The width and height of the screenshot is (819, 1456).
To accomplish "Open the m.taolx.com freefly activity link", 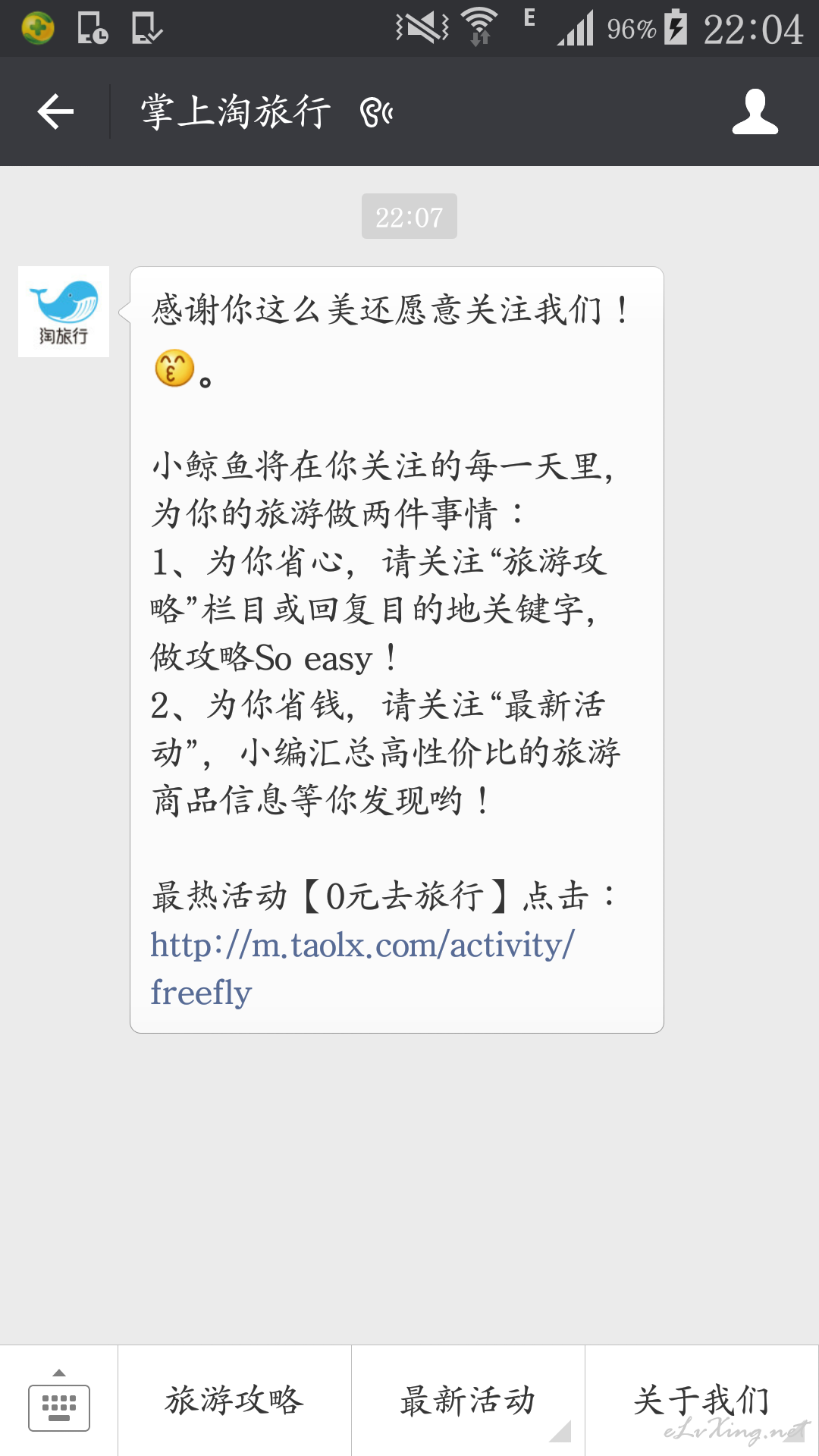I will (x=362, y=968).
